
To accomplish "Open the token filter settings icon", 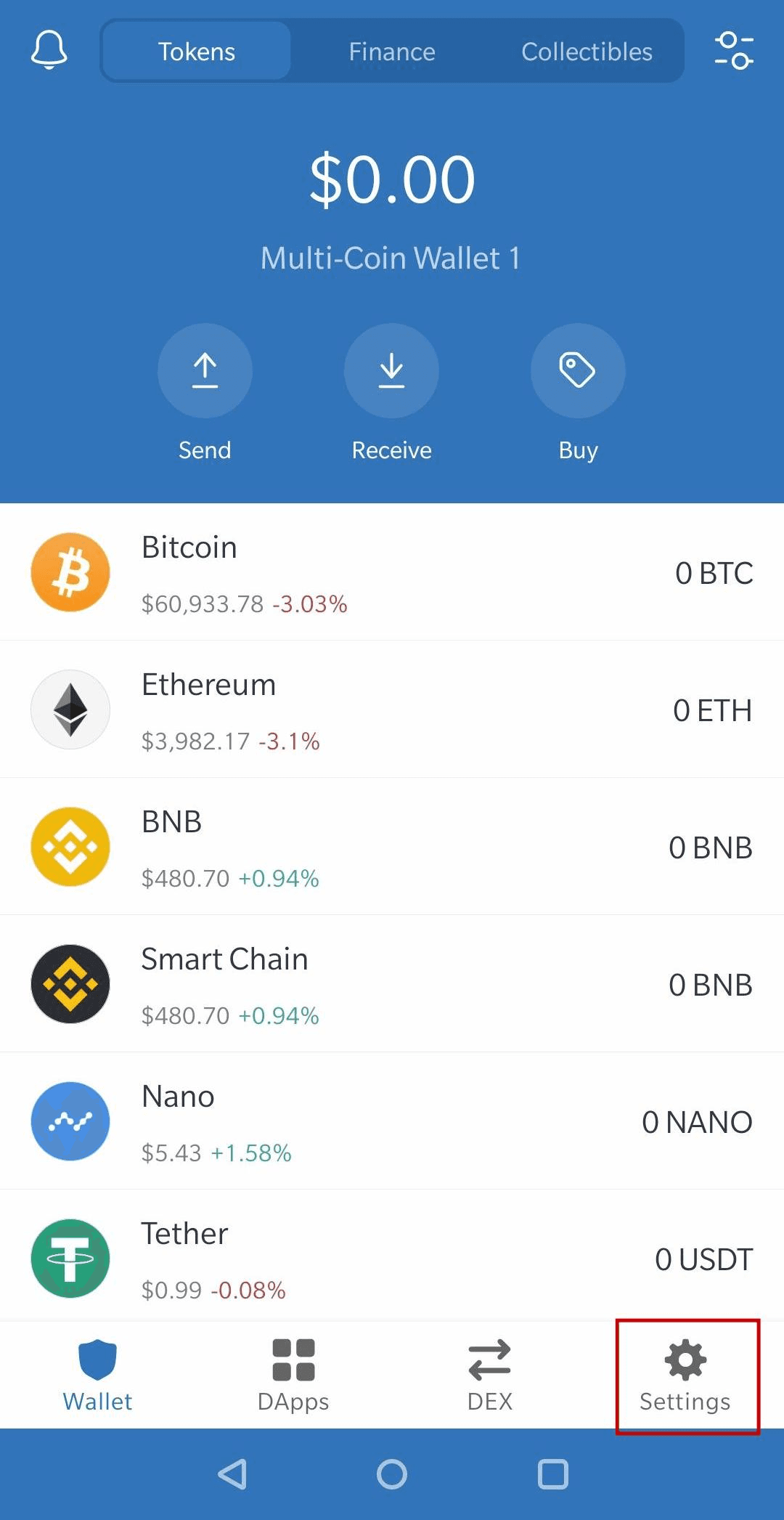I will pyautogui.click(x=734, y=50).
